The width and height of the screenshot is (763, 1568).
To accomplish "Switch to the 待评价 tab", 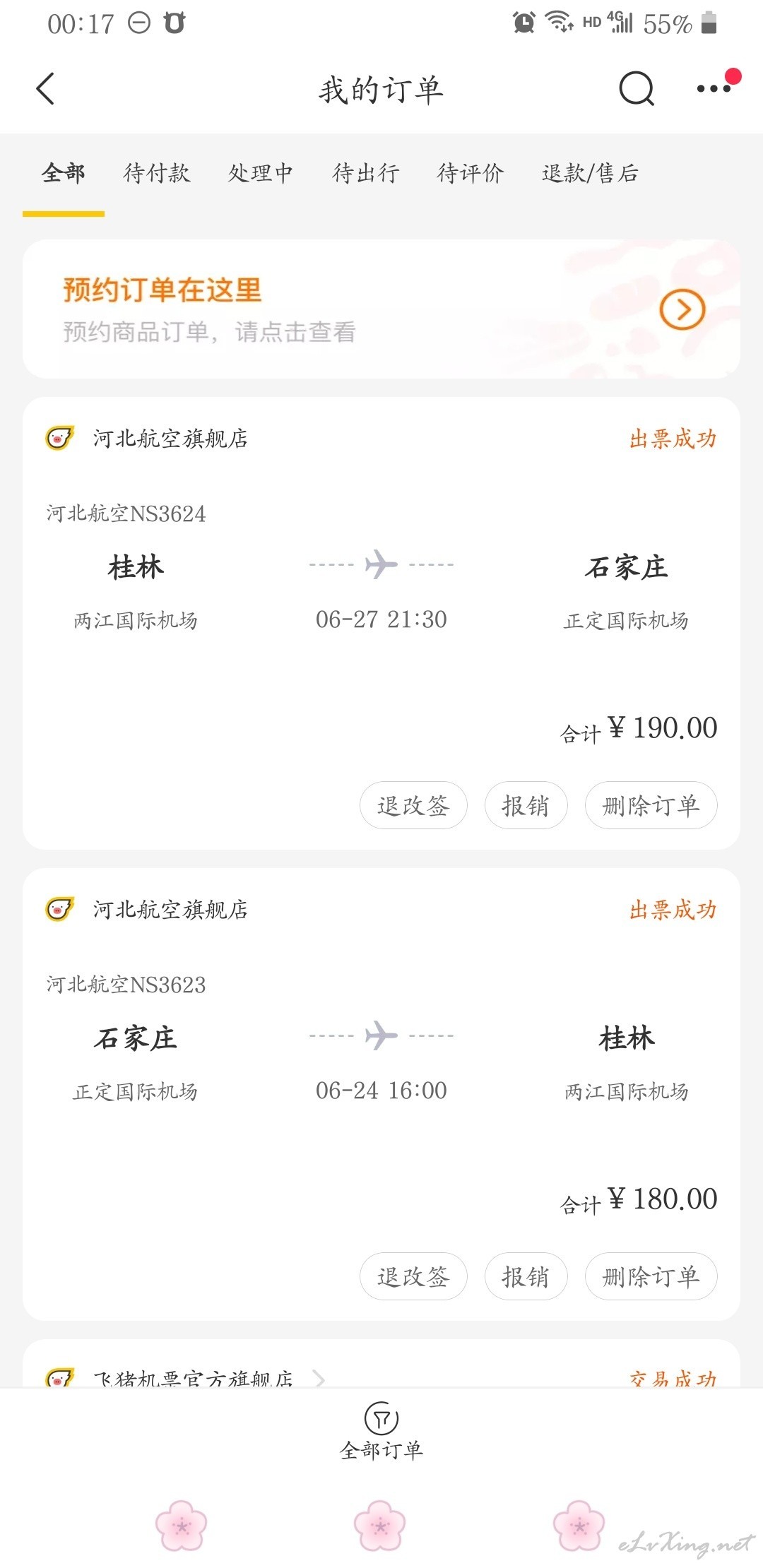I will pyautogui.click(x=471, y=173).
